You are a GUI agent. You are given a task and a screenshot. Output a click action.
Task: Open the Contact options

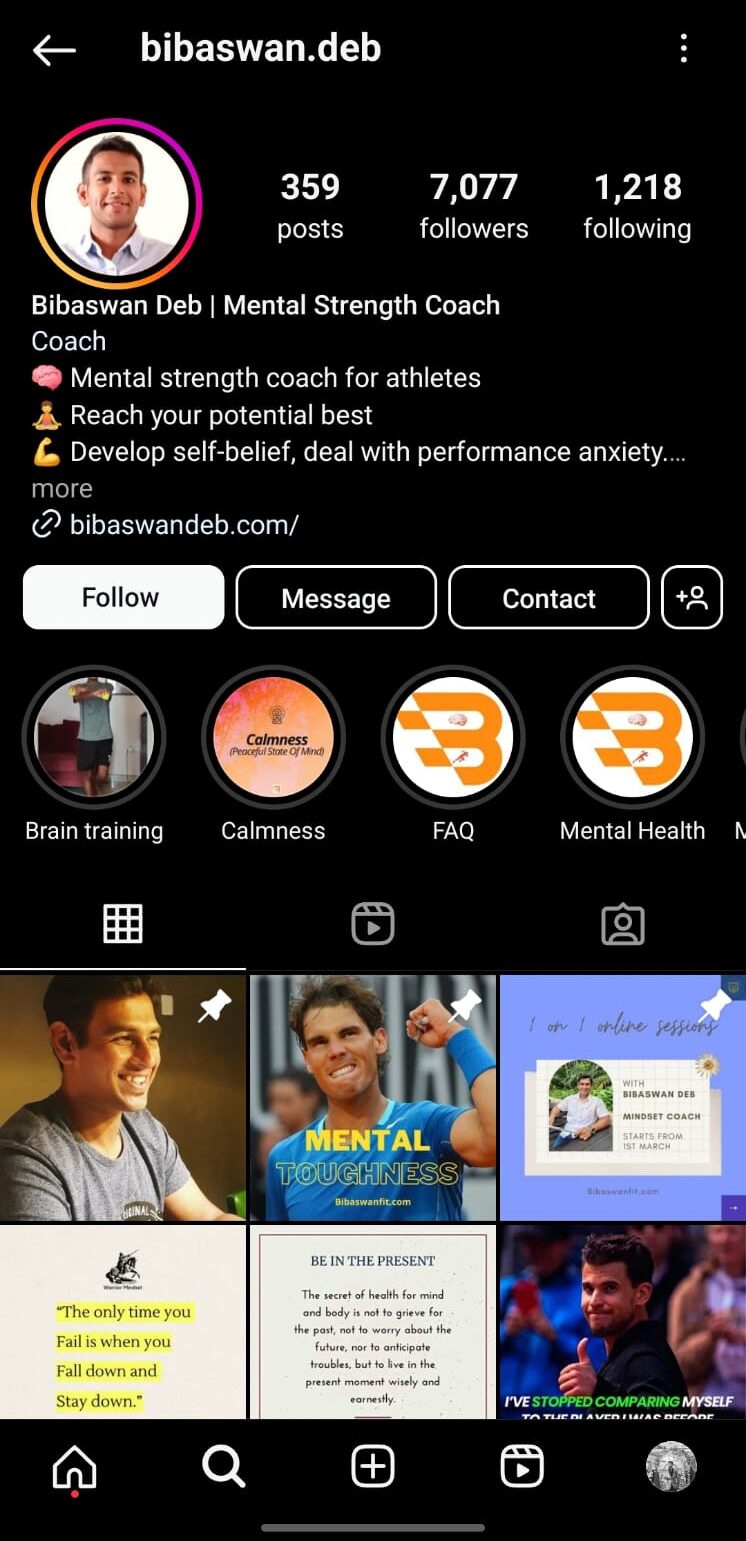pyautogui.click(x=548, y=597)
